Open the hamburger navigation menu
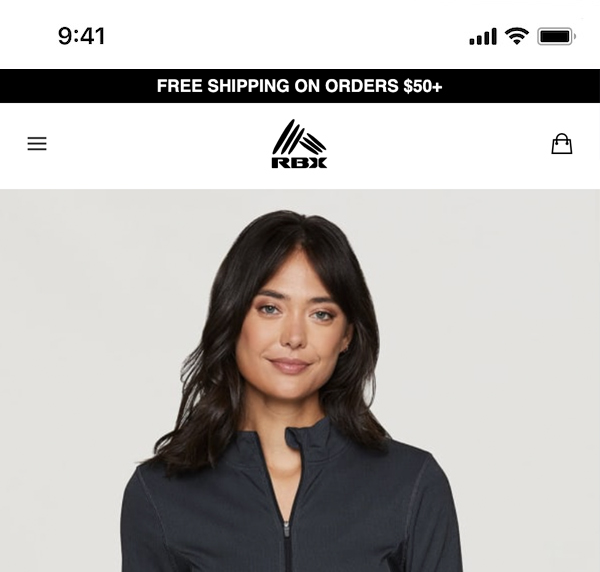Screen dimensions: 600x572 point(37,144)
